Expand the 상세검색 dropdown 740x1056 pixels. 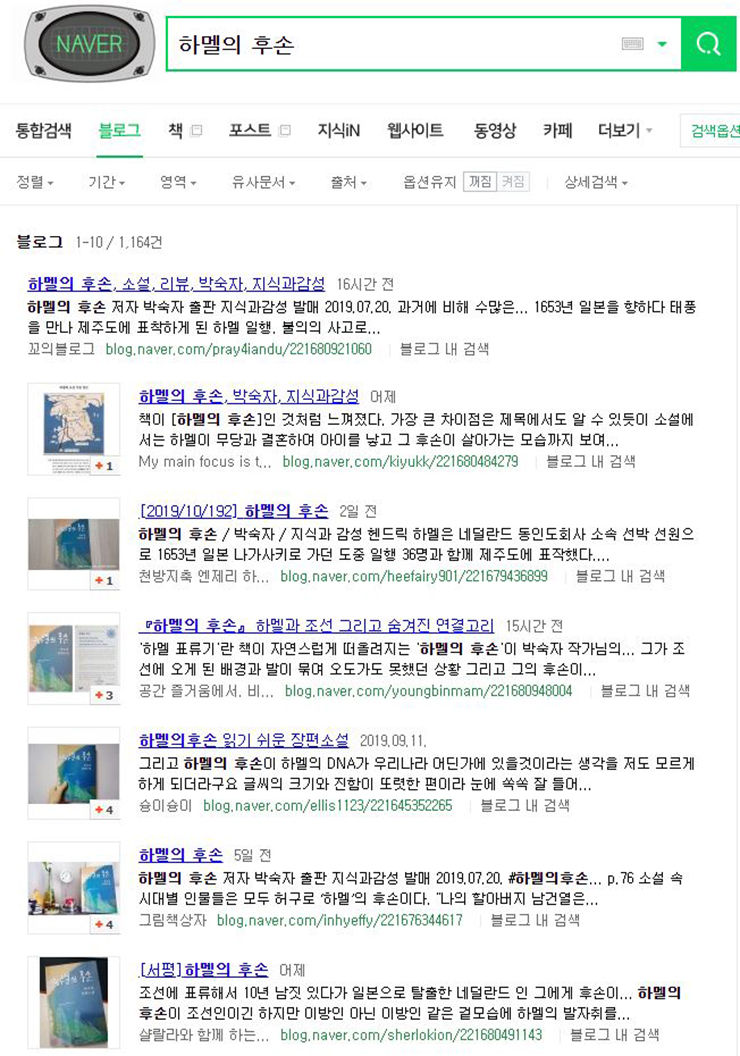596,182
